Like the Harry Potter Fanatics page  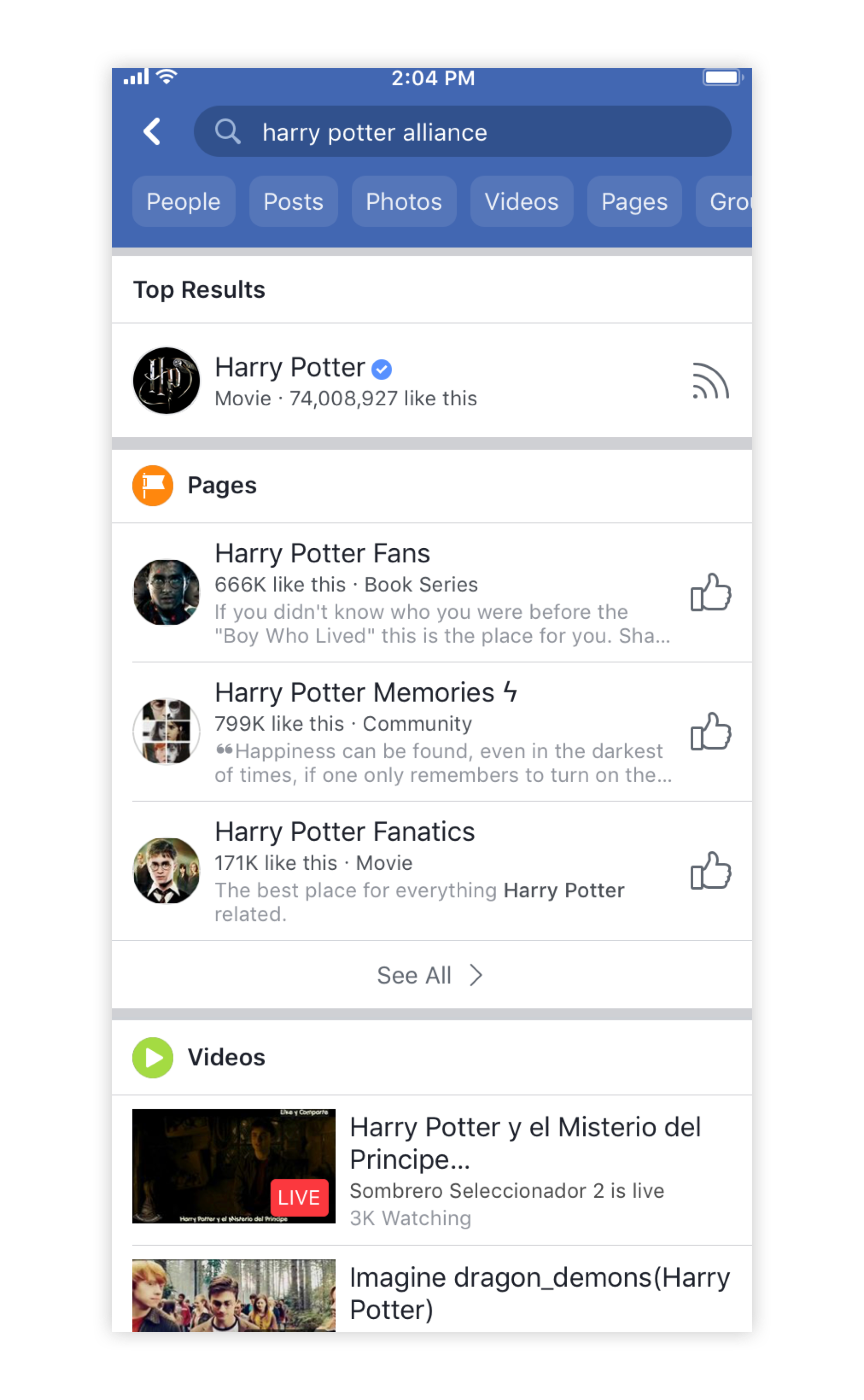click(x=710, y=871)
